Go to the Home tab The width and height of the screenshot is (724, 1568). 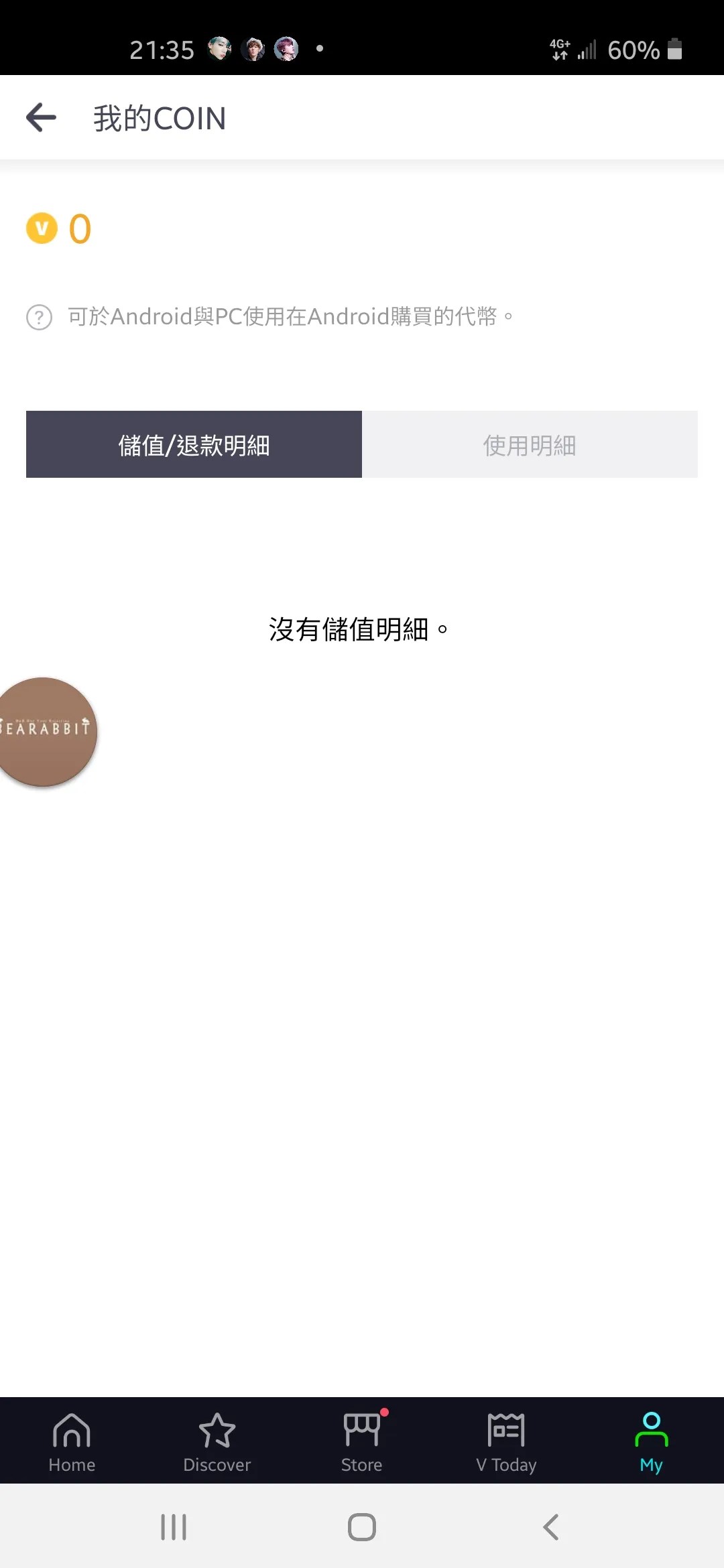pos(72,1442)
